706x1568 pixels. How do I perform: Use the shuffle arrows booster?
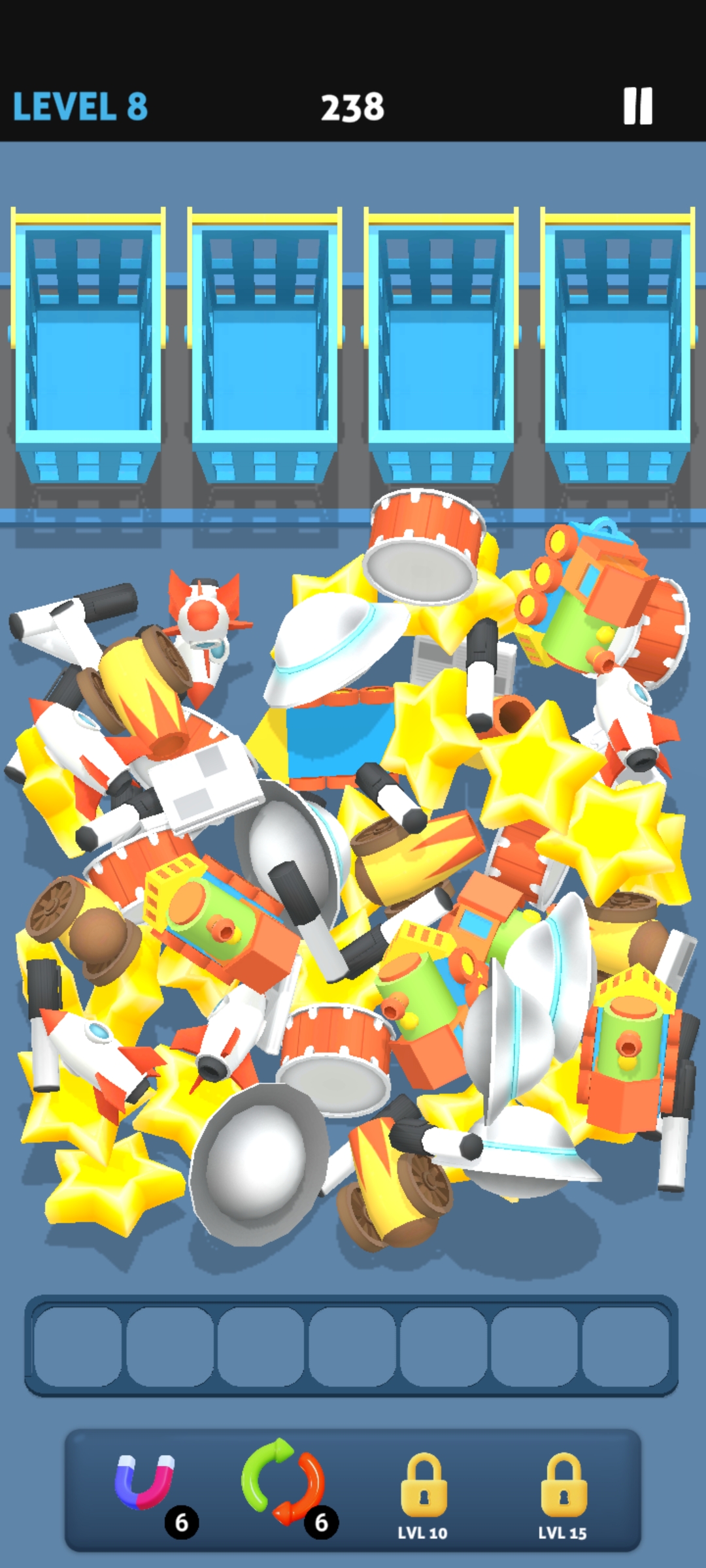point(282,1479)
